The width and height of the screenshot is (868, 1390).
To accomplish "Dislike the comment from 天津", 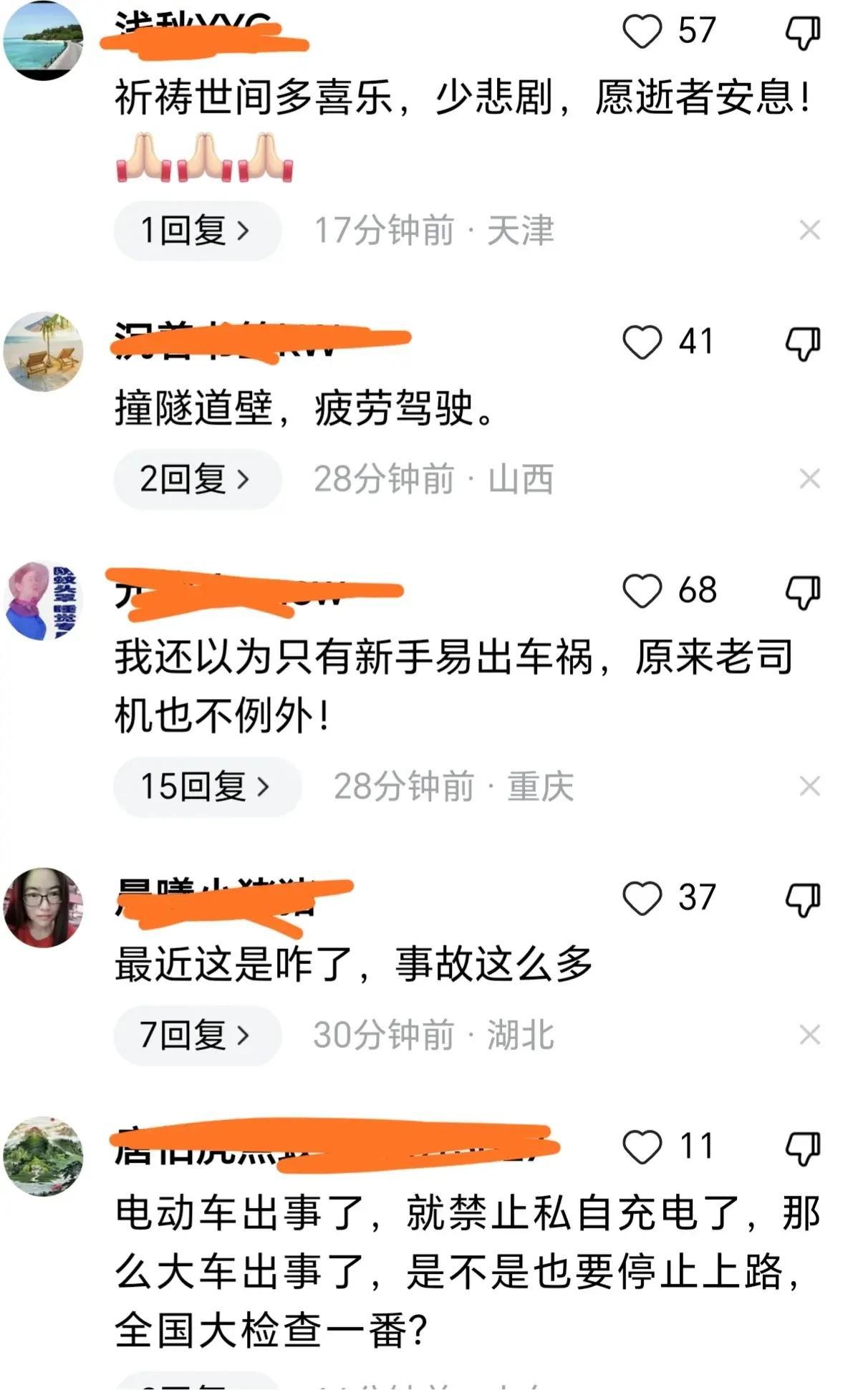I will pyautogui.click(x=803, y=33).
